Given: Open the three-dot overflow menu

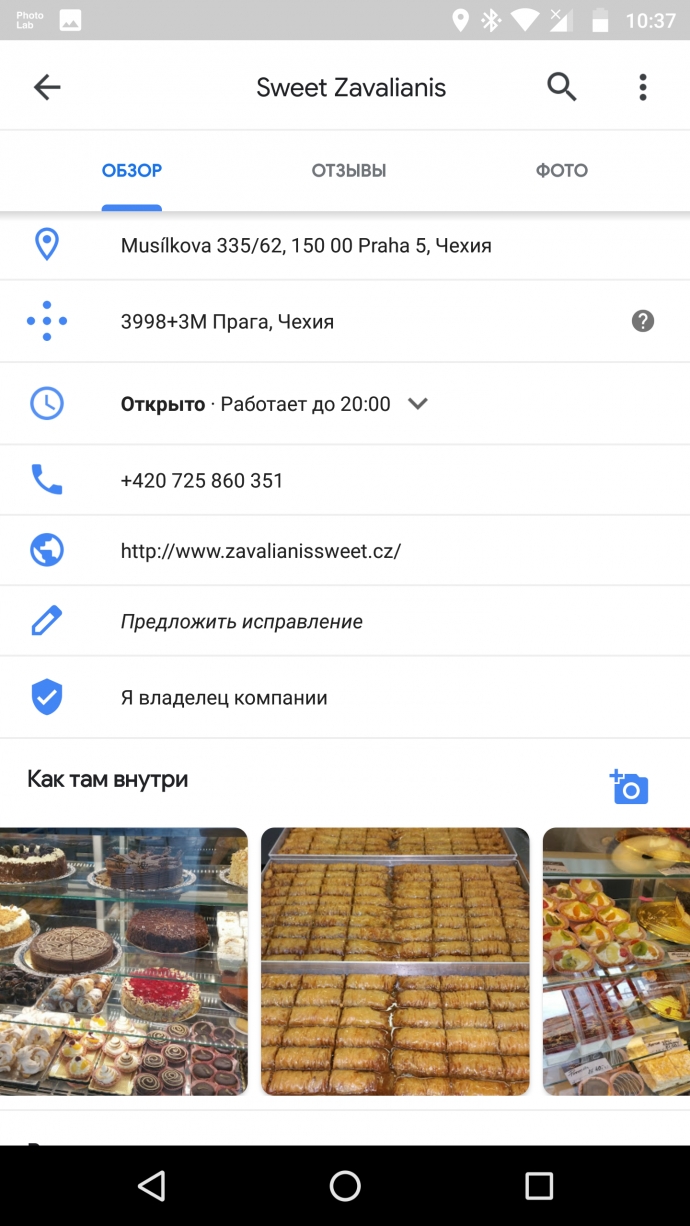Looking at the screenshot, I should click(x=642, y=87).
